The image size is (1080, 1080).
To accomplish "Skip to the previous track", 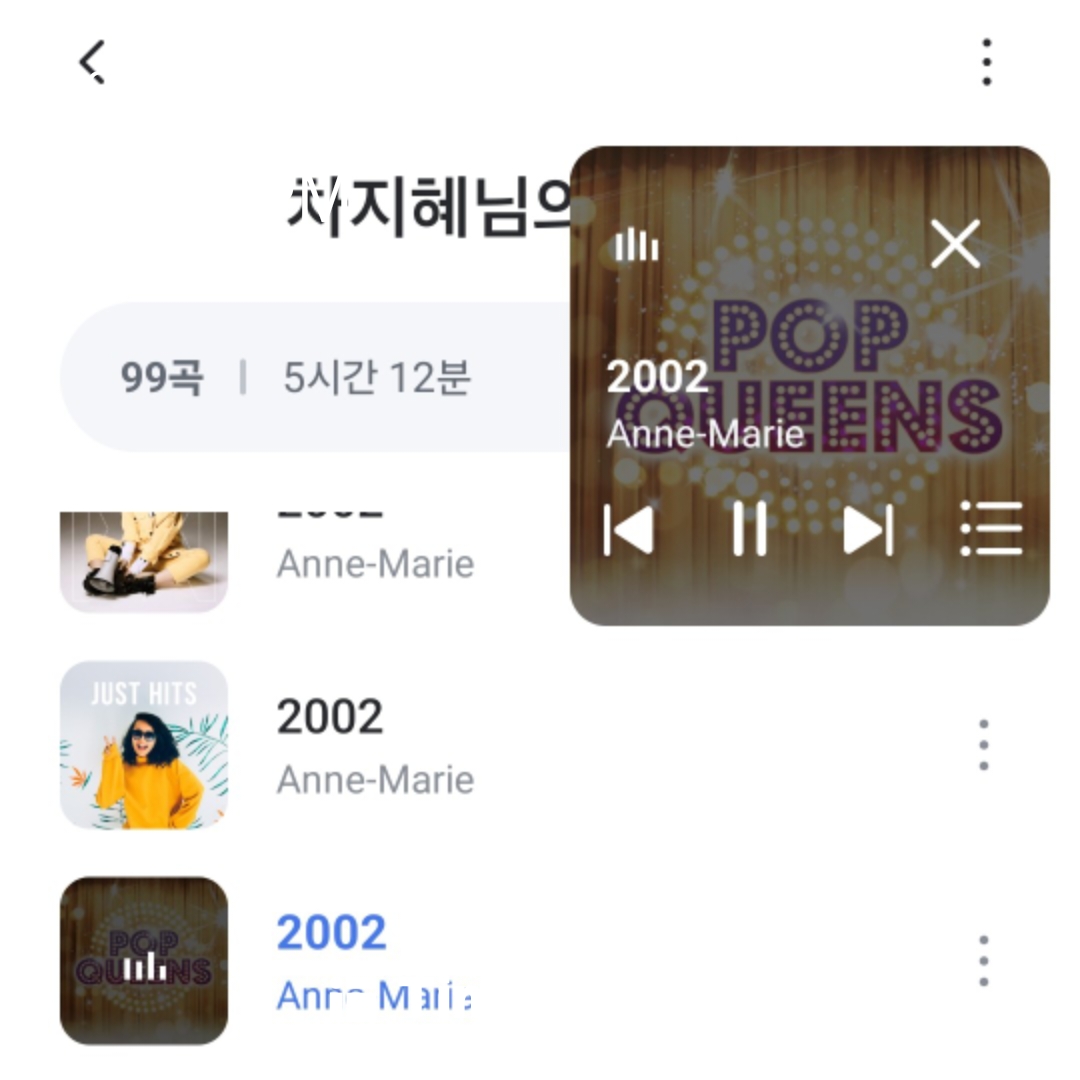I will [629, 529].
